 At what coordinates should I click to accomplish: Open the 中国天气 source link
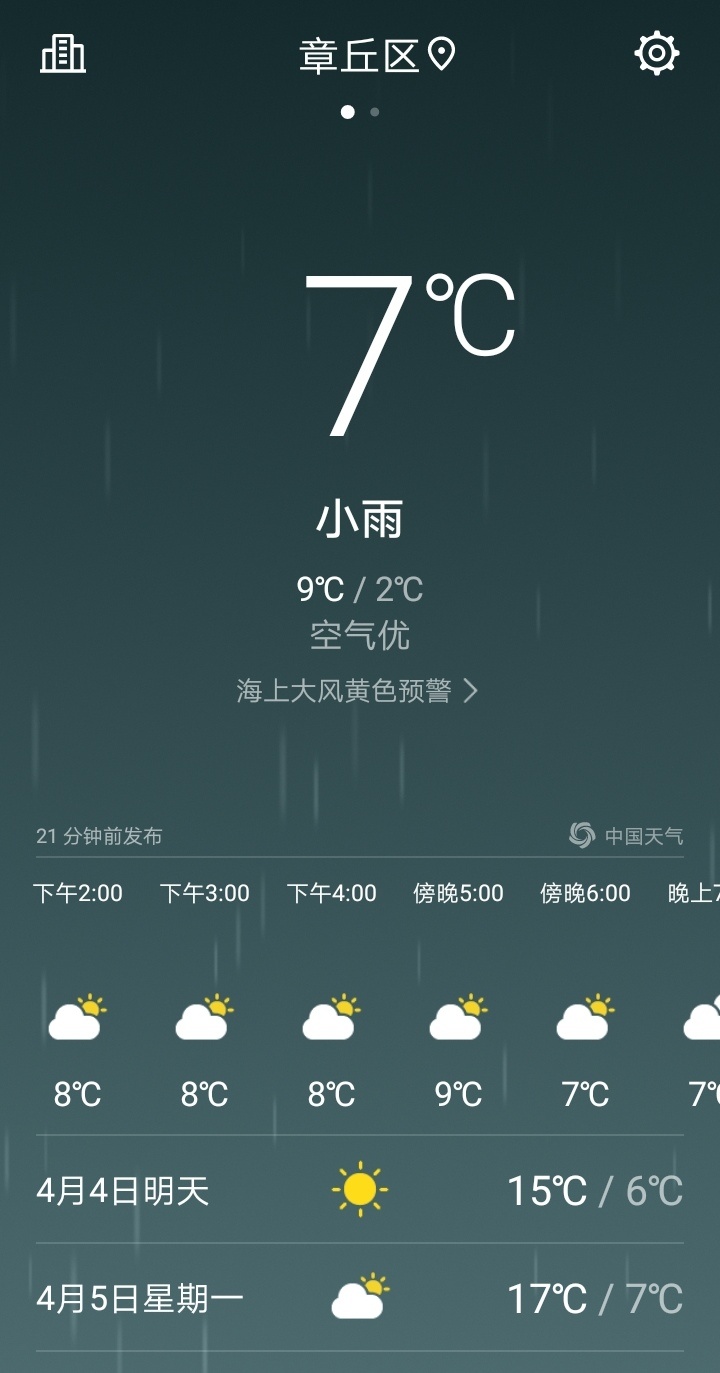click(627, 835)
